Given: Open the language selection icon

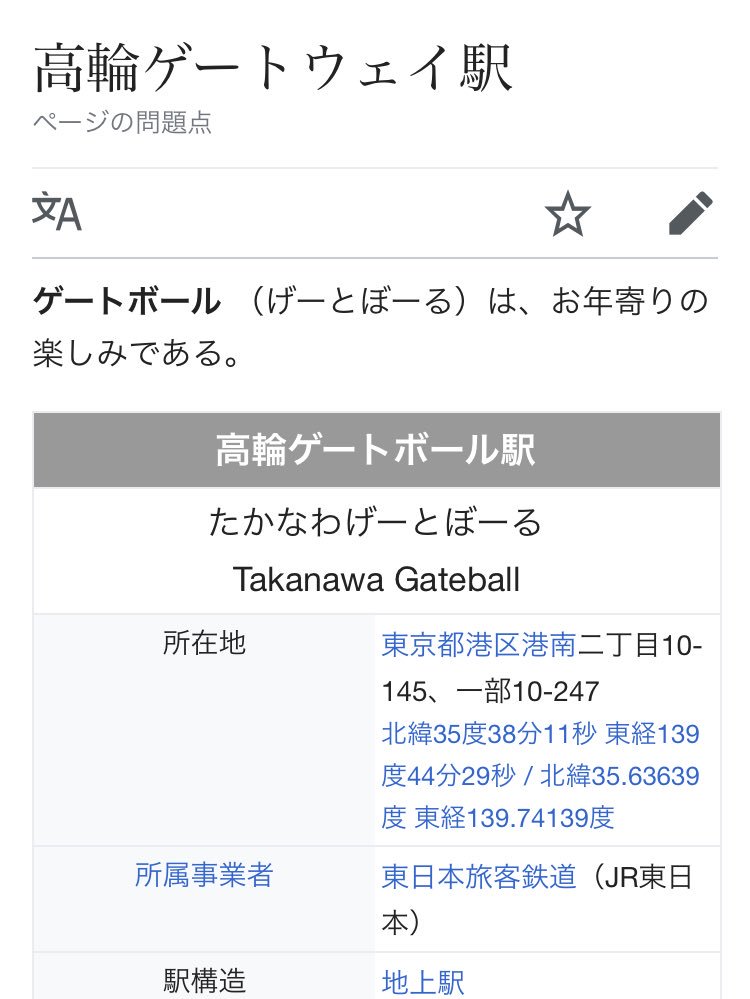Looking at the screenshot, I should pos(57,212).
